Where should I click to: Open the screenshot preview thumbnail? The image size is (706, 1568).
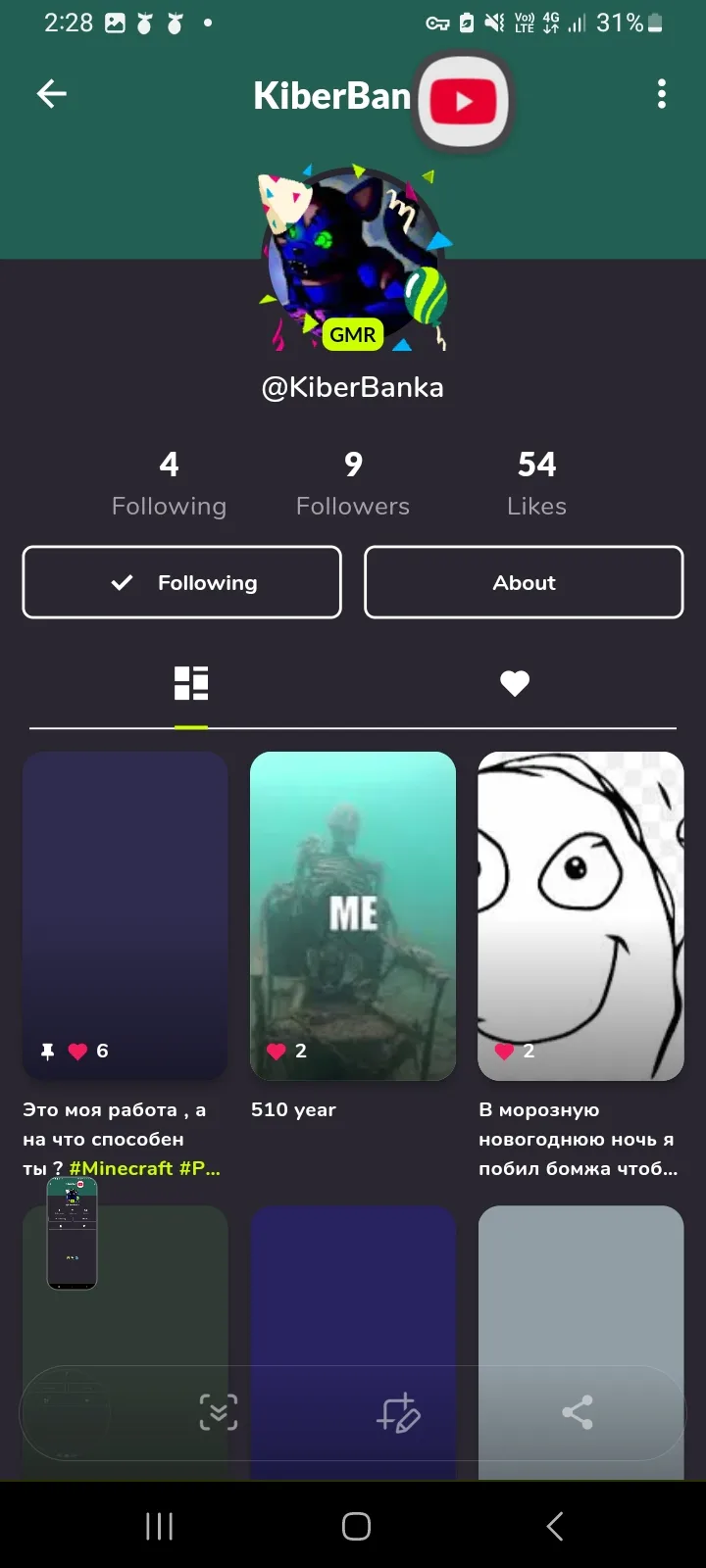(72, 1233)
